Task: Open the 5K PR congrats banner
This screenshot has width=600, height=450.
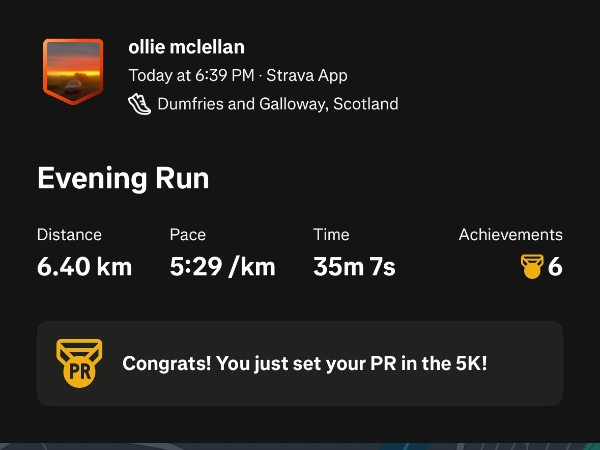Action: pos(300,363)
